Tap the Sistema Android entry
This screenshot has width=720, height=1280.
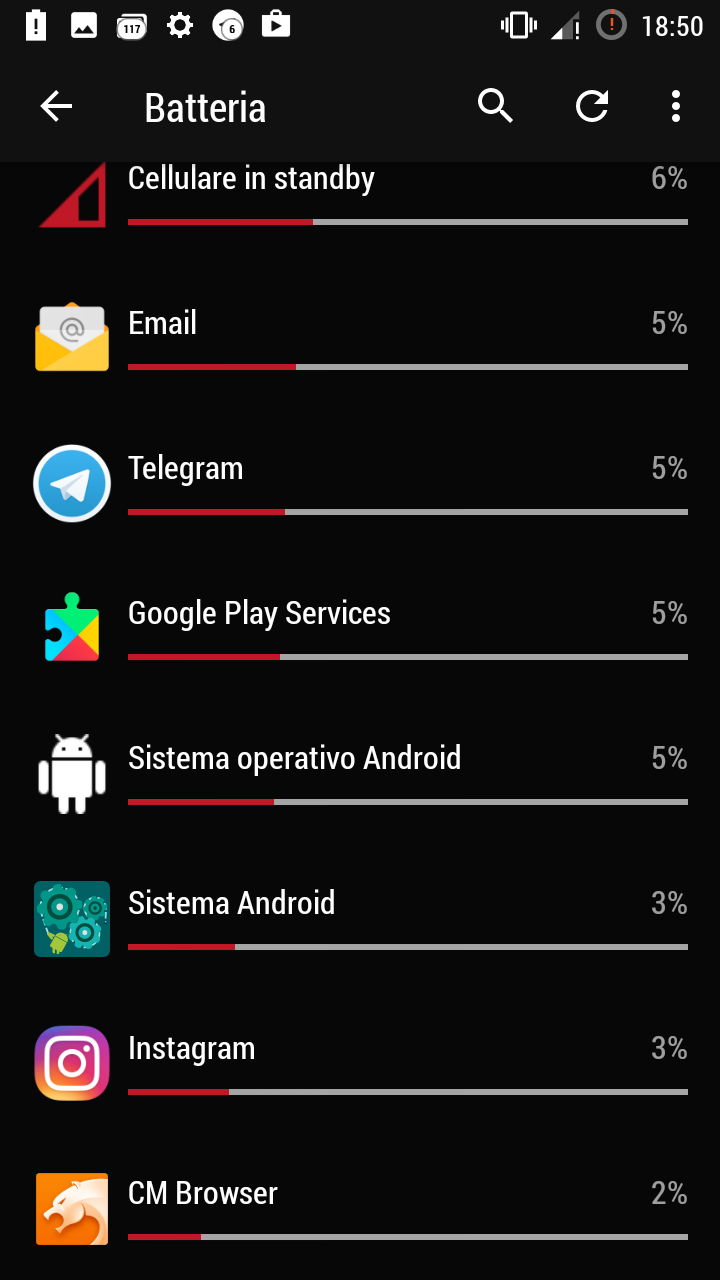360,918
